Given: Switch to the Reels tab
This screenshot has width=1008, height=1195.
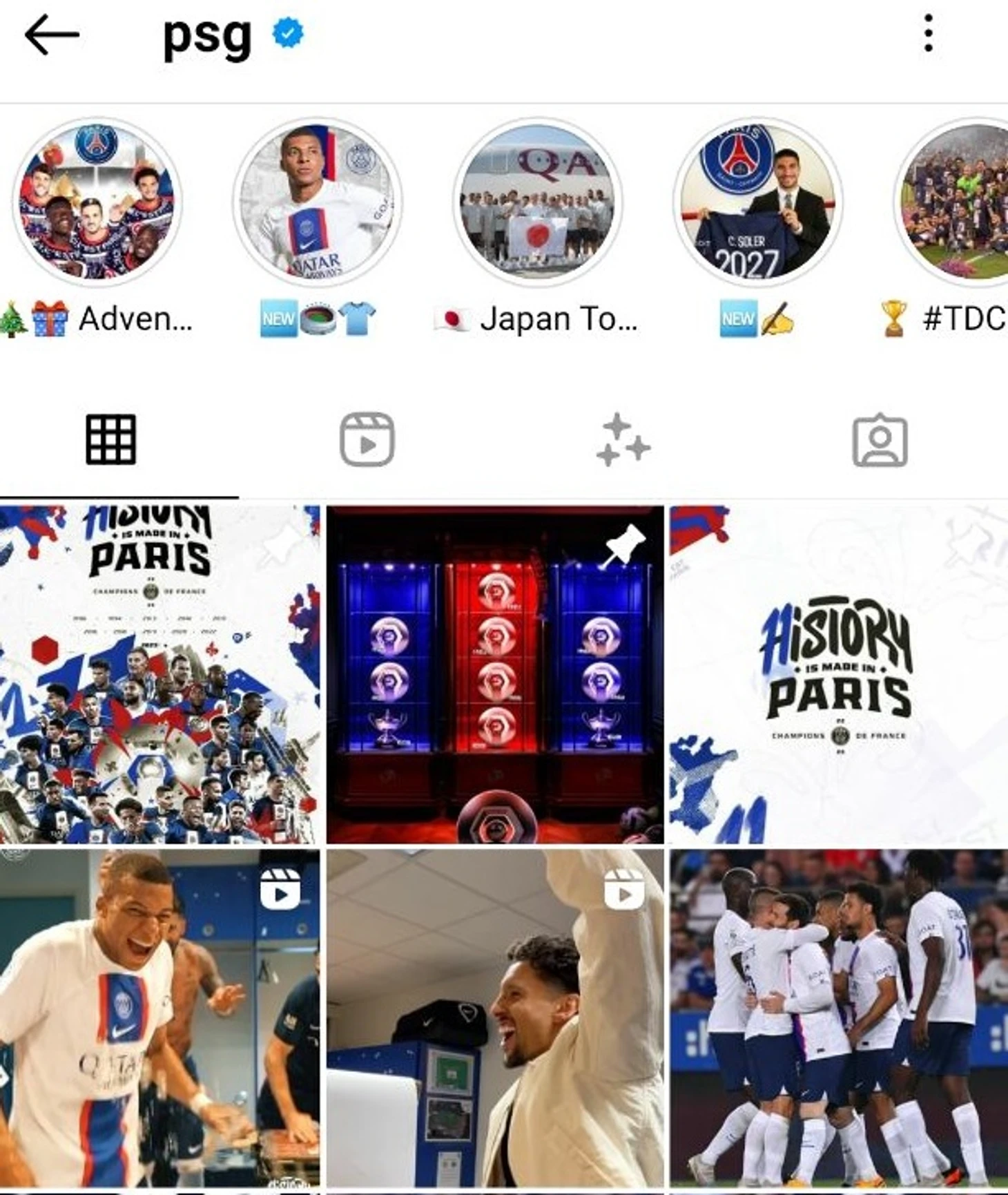Looking at the screenshot, I should point(367,439).
